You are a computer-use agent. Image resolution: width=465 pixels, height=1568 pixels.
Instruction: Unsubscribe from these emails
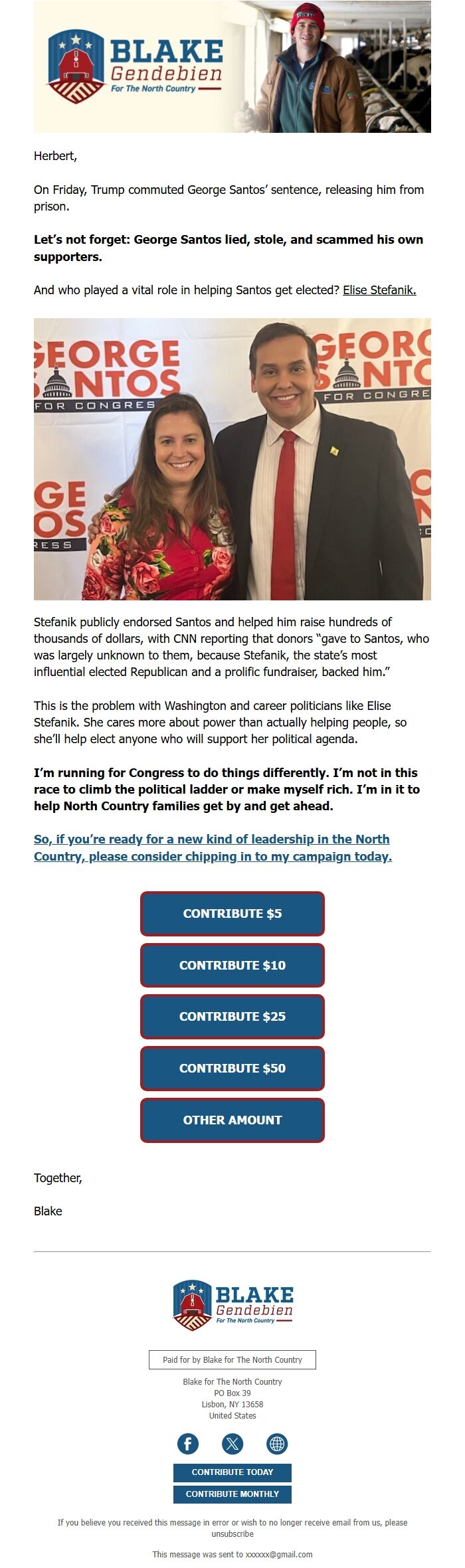tap(232, 1534)
